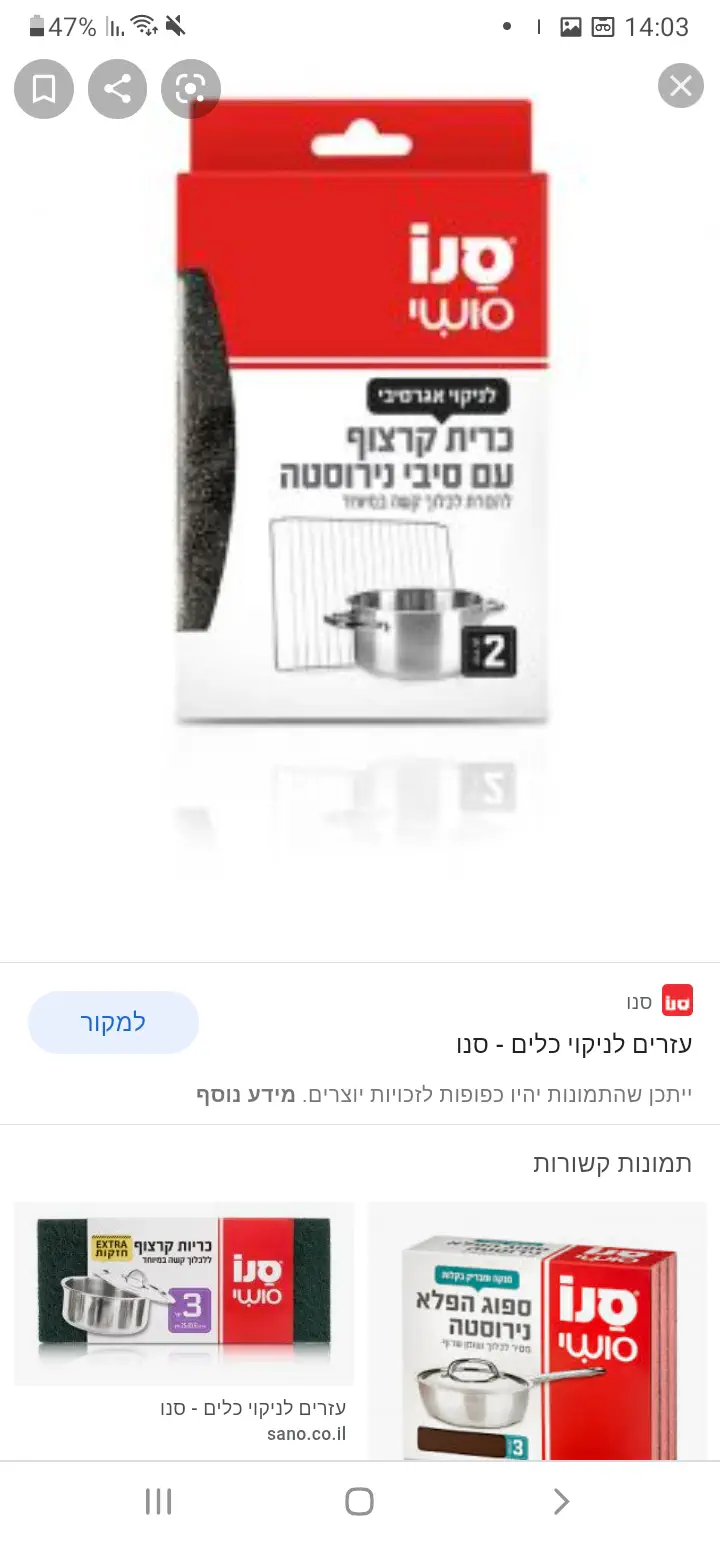This screenshot has width=720, height=1544.
Task: Share this image
Action: [117, 89]
